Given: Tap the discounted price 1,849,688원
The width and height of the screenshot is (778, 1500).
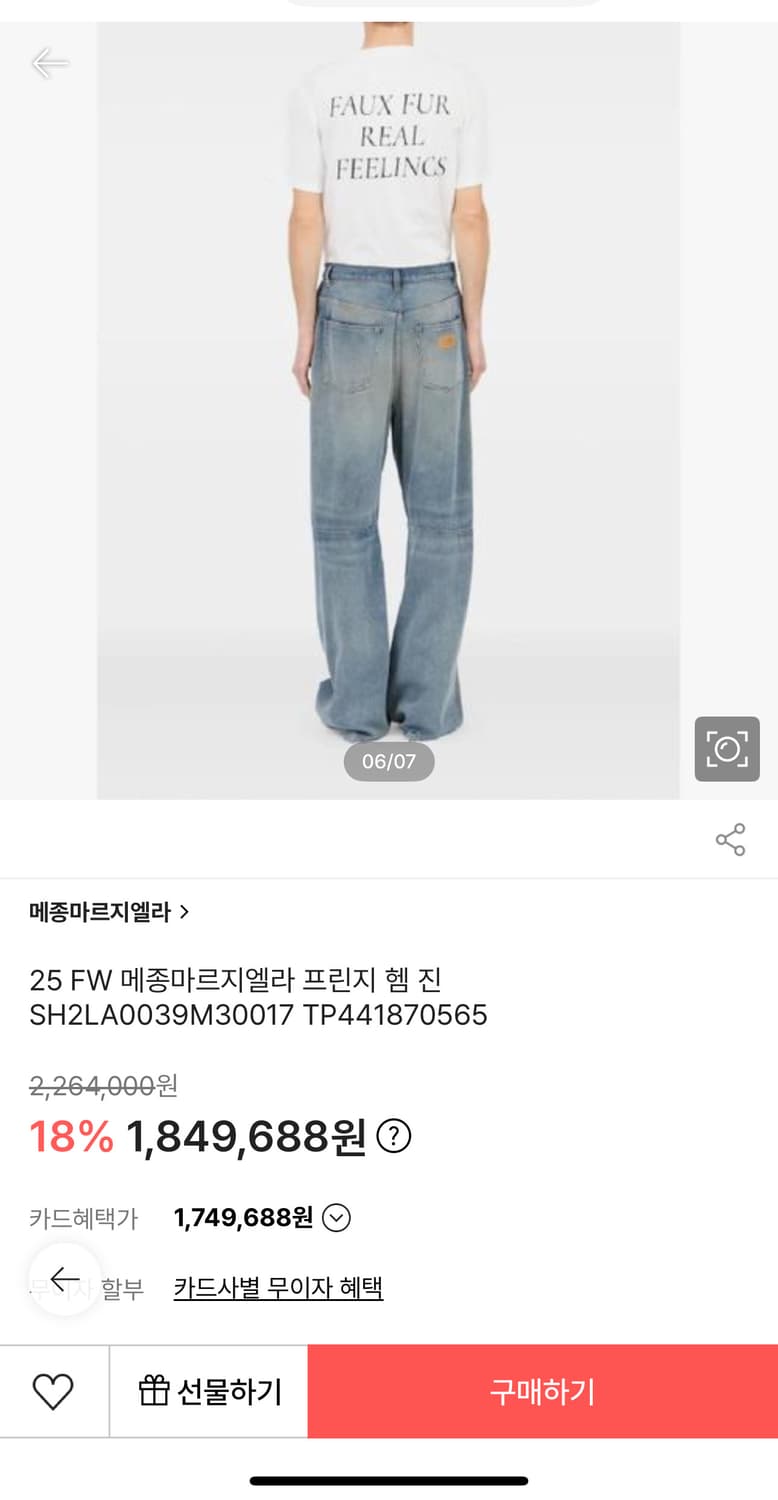Looking at the screenshot, I should [246, 1136].
